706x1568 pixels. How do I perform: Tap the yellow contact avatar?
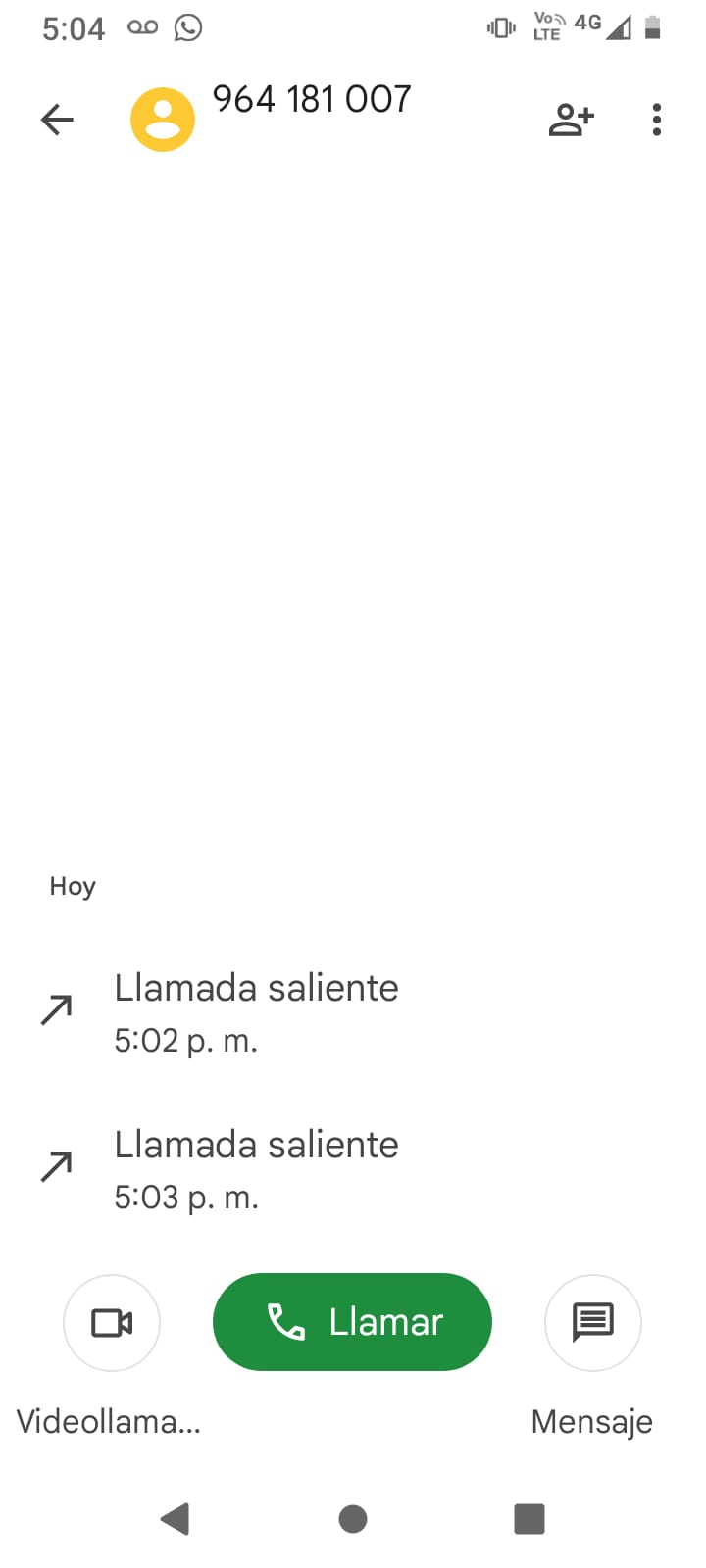point(163,120)
